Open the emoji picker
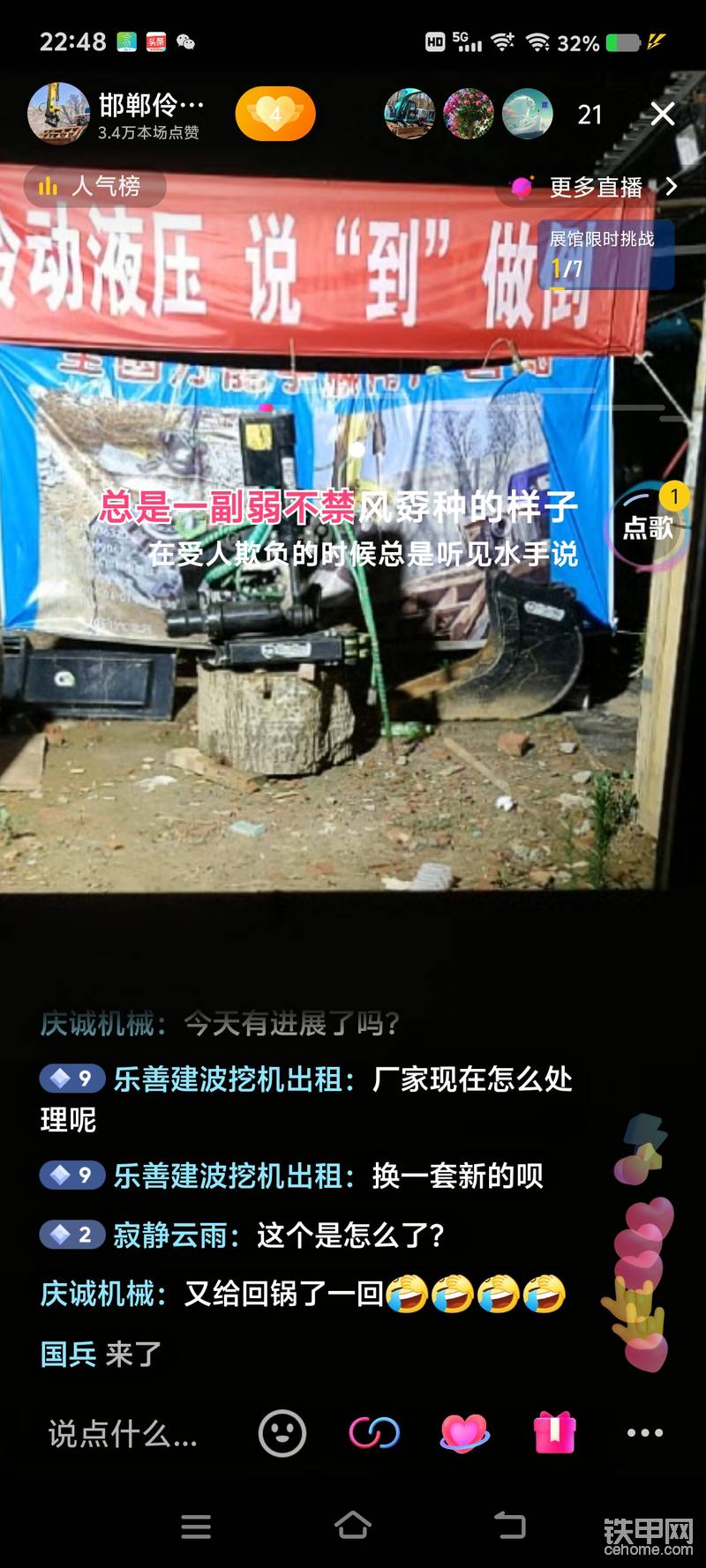Screen dimensions: 706x1568 tap(282, 1432)
